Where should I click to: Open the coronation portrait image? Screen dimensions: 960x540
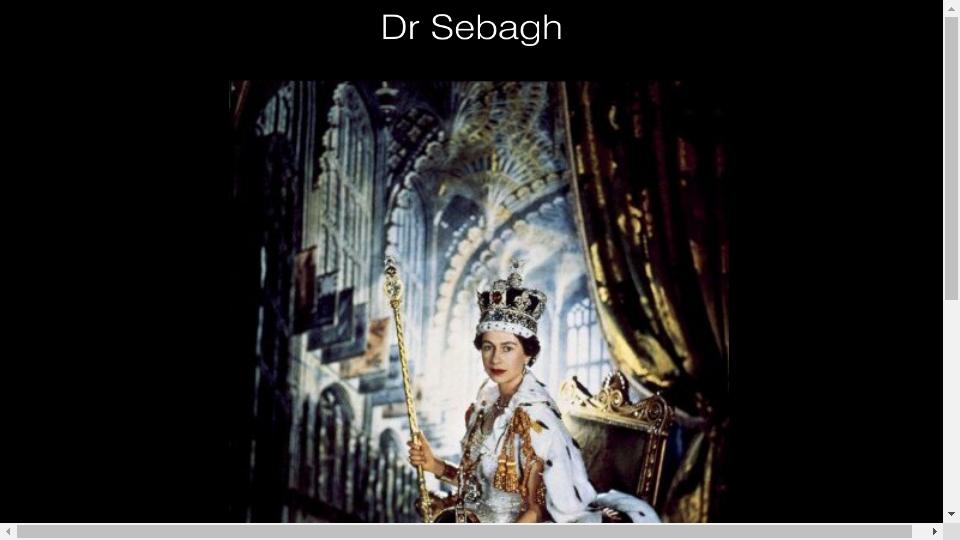pyautogui.click(x=478, y=302)
